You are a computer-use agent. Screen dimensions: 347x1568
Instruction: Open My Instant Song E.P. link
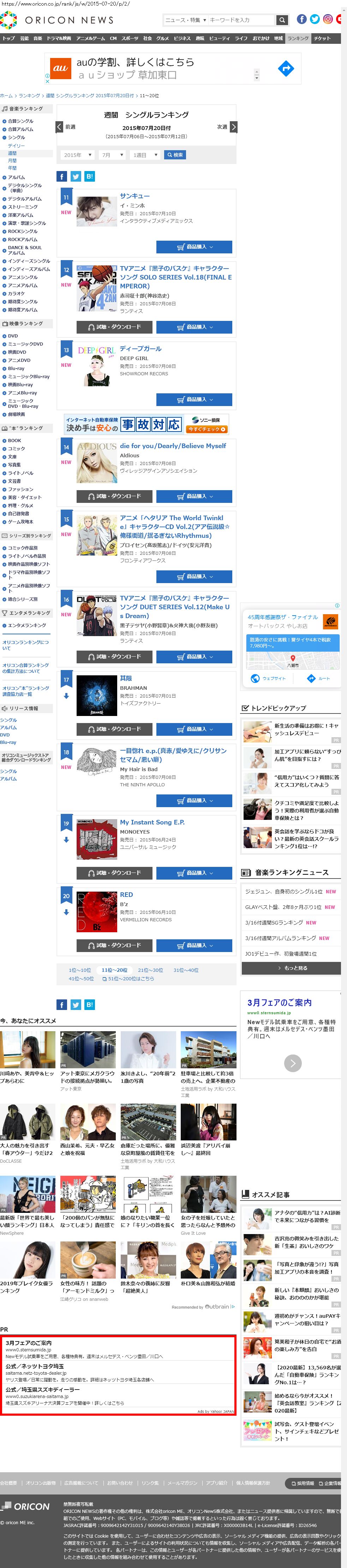coord(152,822)
